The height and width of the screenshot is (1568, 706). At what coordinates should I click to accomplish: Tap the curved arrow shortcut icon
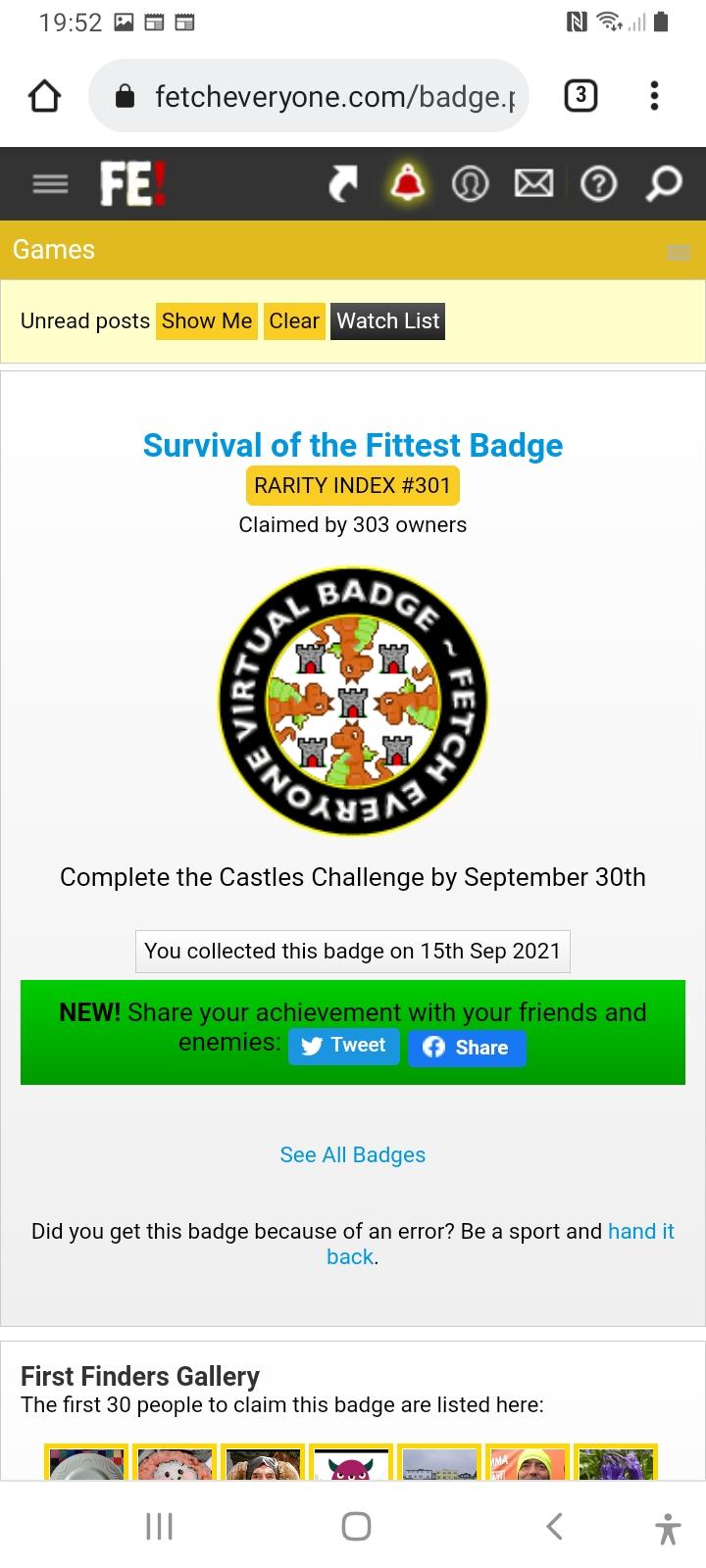point(342,183)
